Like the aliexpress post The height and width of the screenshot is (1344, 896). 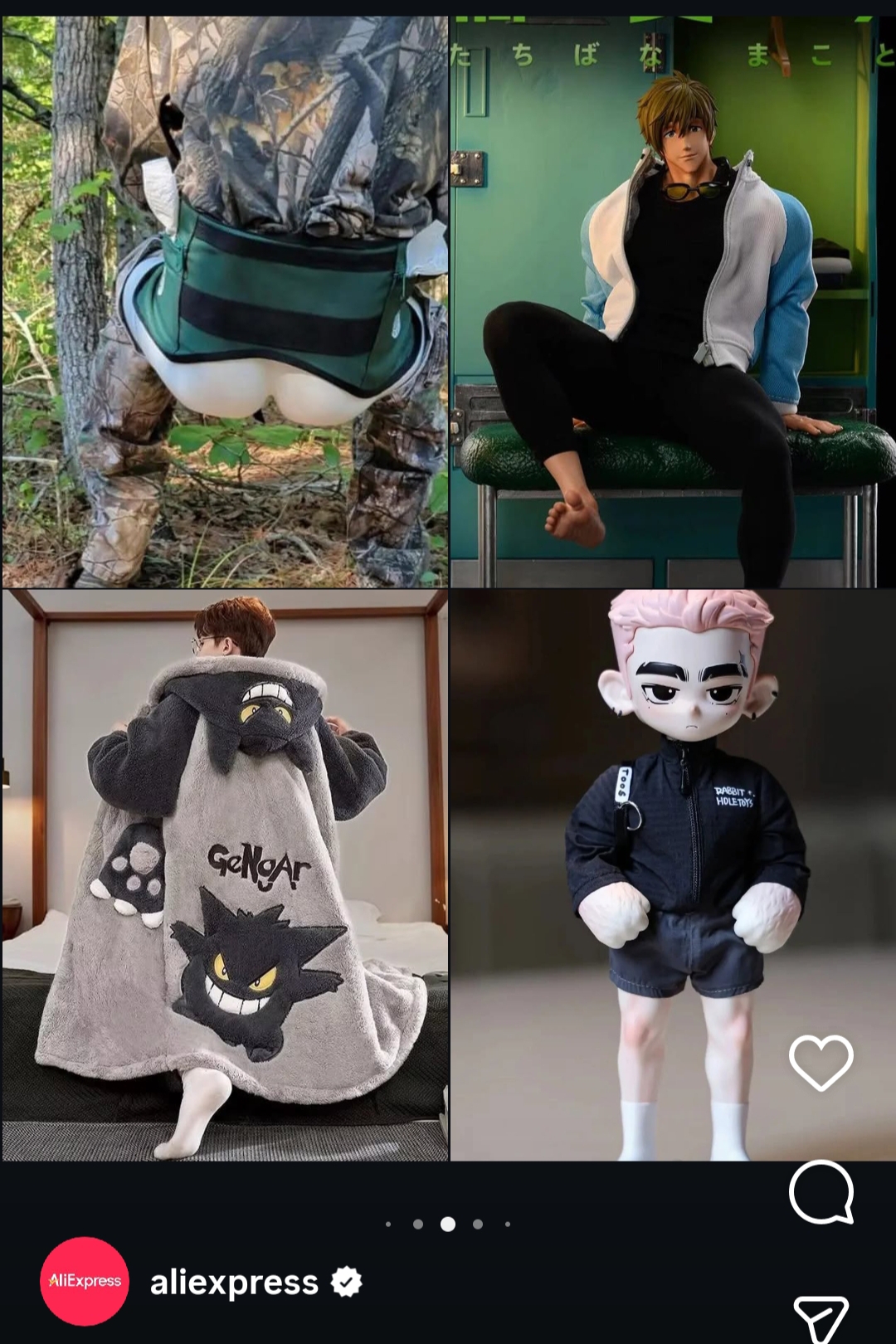click(x=821, y=1063)
